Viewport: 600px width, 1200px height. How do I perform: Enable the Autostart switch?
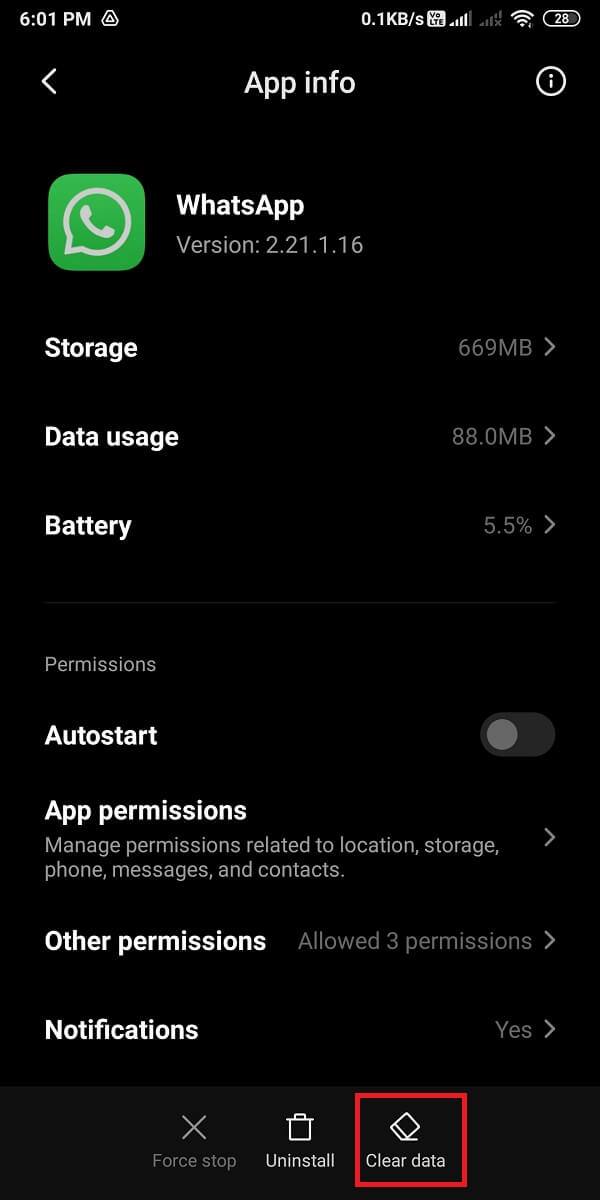tap(517, 736)
